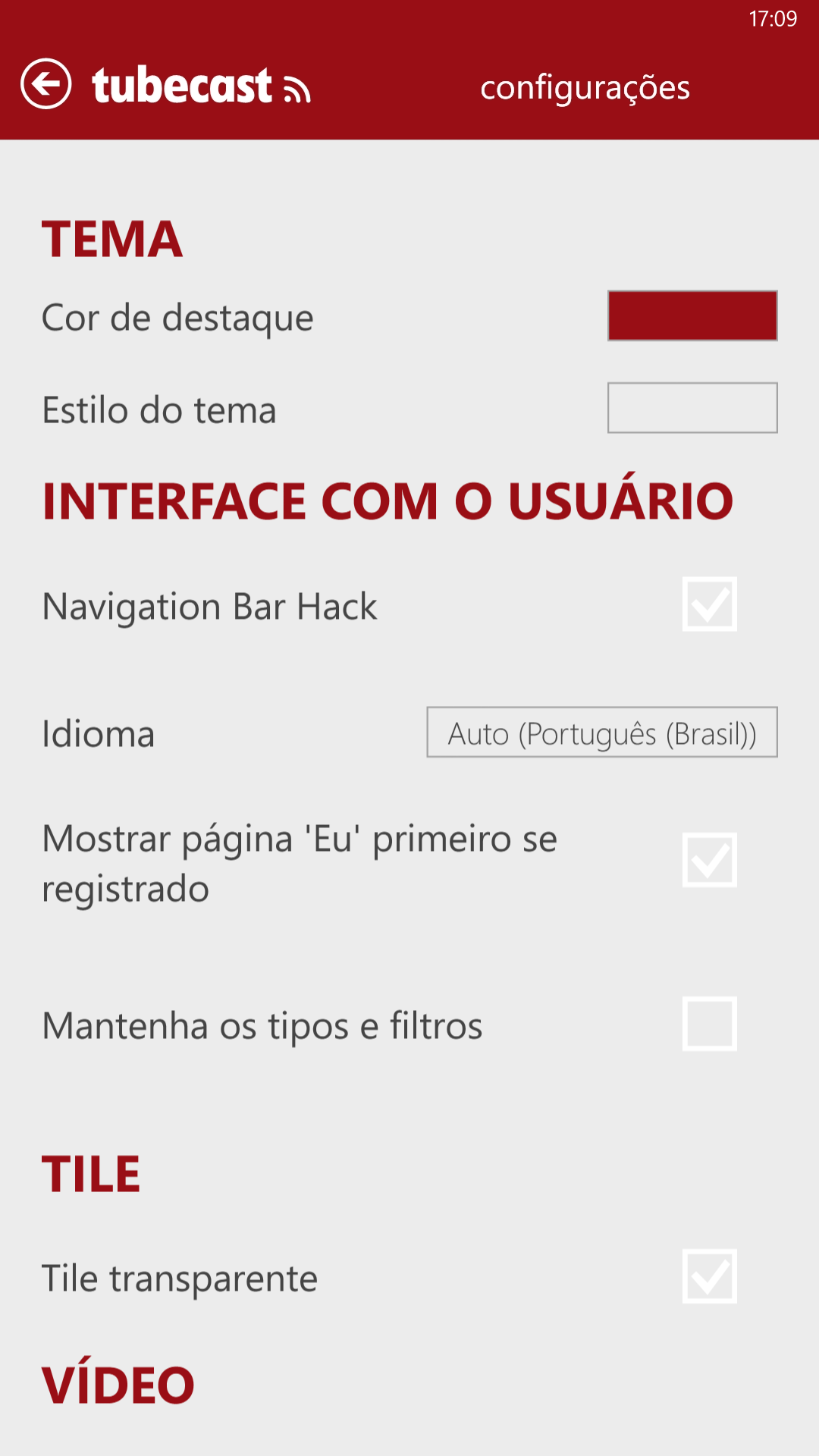Go back using the circled arrow

(46, 83)
